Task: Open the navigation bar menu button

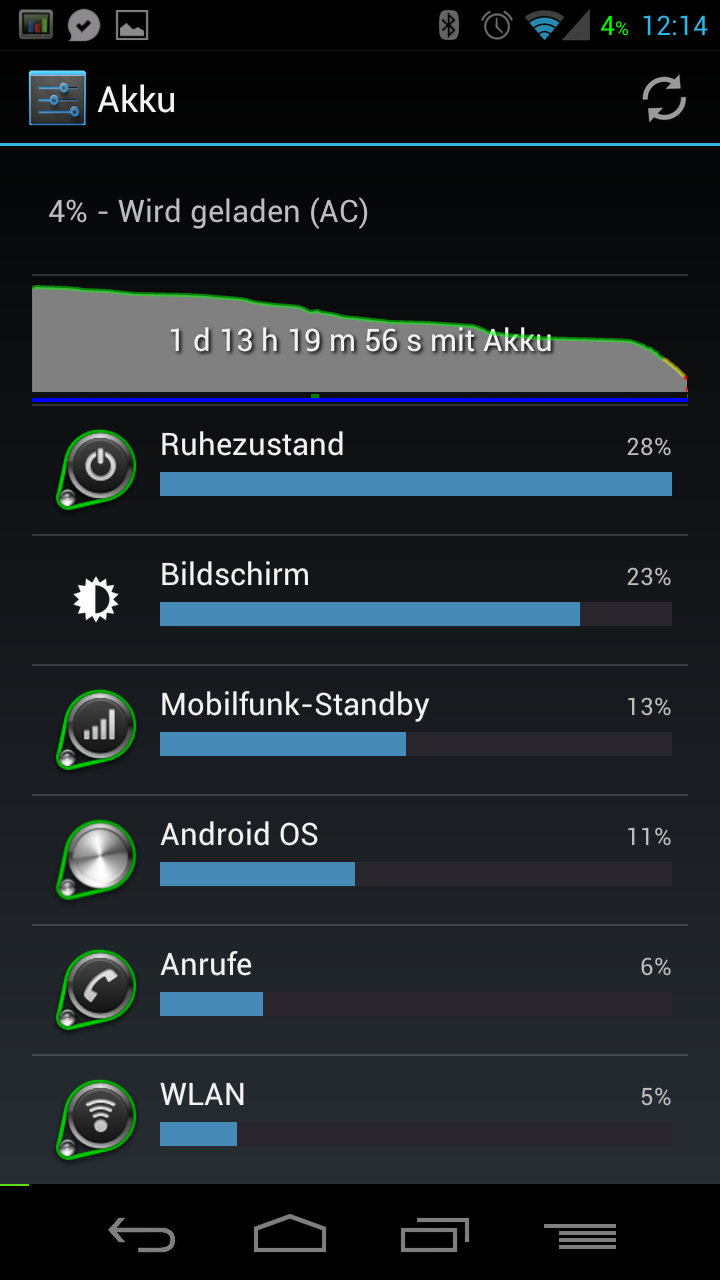Action: 580,1235
